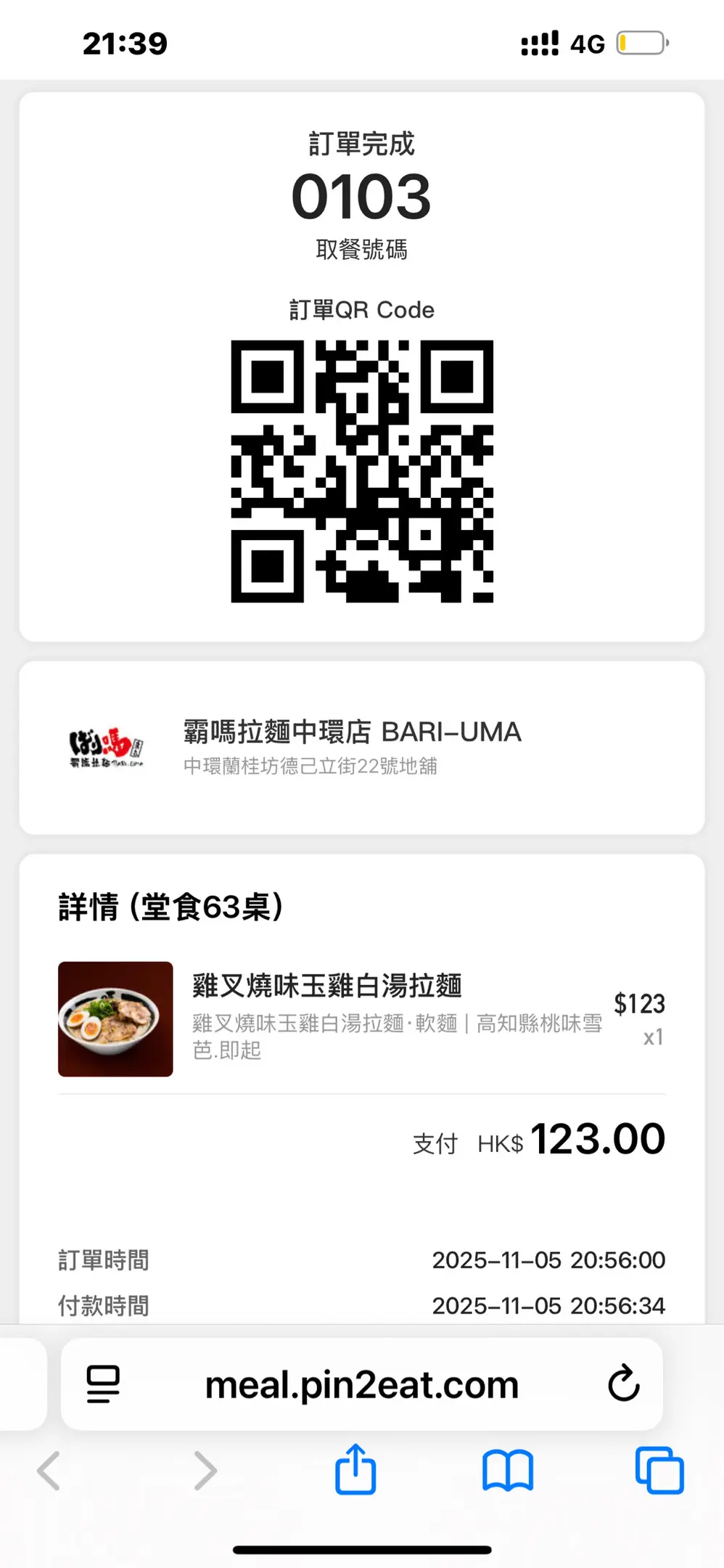Open the 霸嗎拉麵中環店 BARI-UMA restaurant card
Screen dimensions: 724x1568
click(361, 747)
